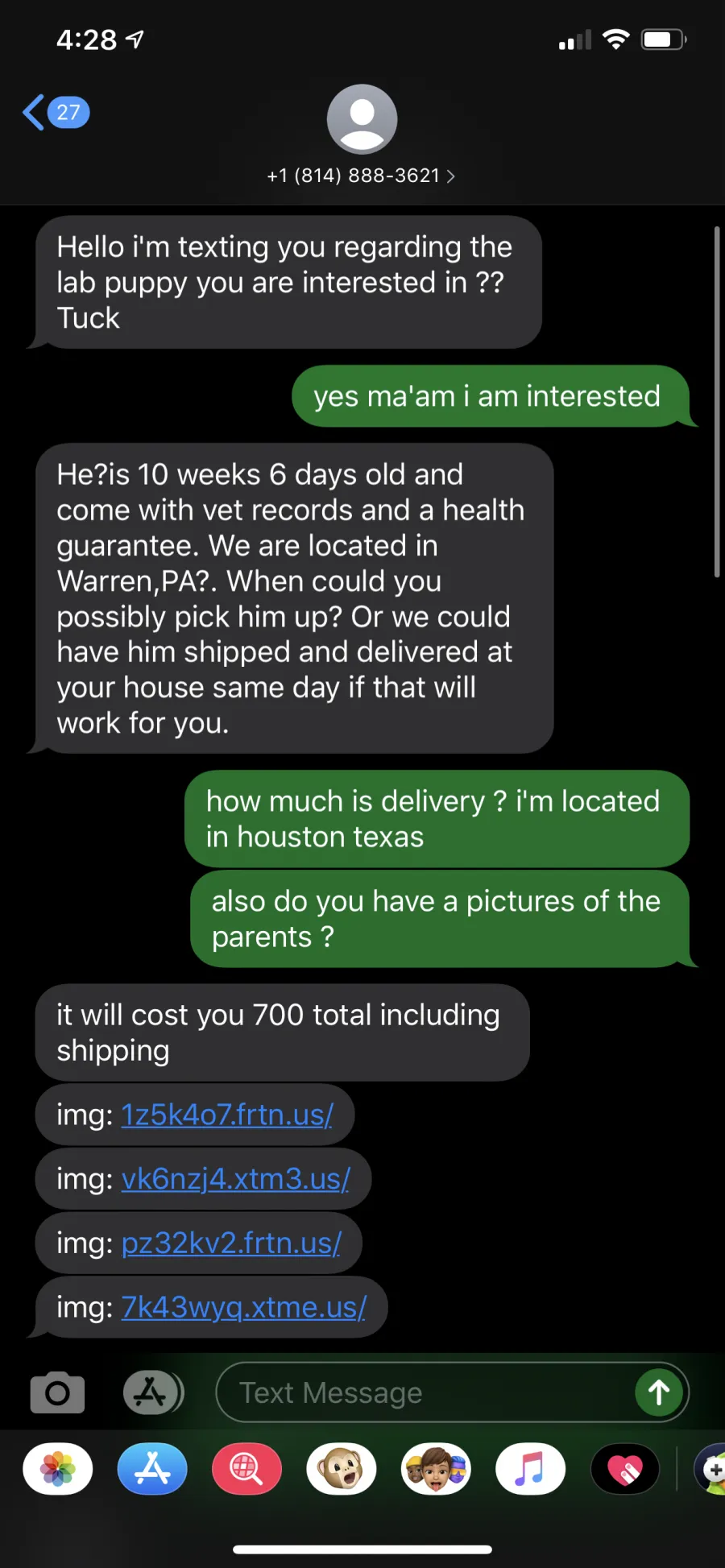Focus the Text Message field
Screen dimensions: 725x1568
pyautogui.click(x=427, y=1392)
